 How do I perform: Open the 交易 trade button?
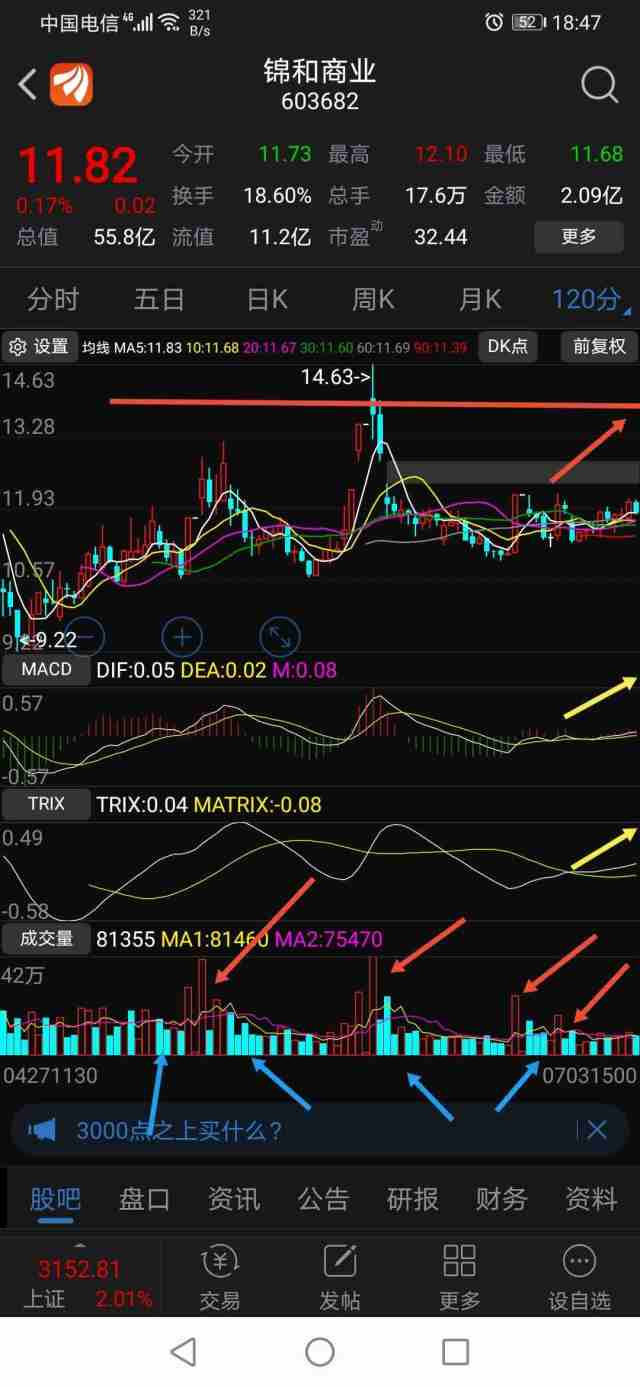(x=220, y=1277)
